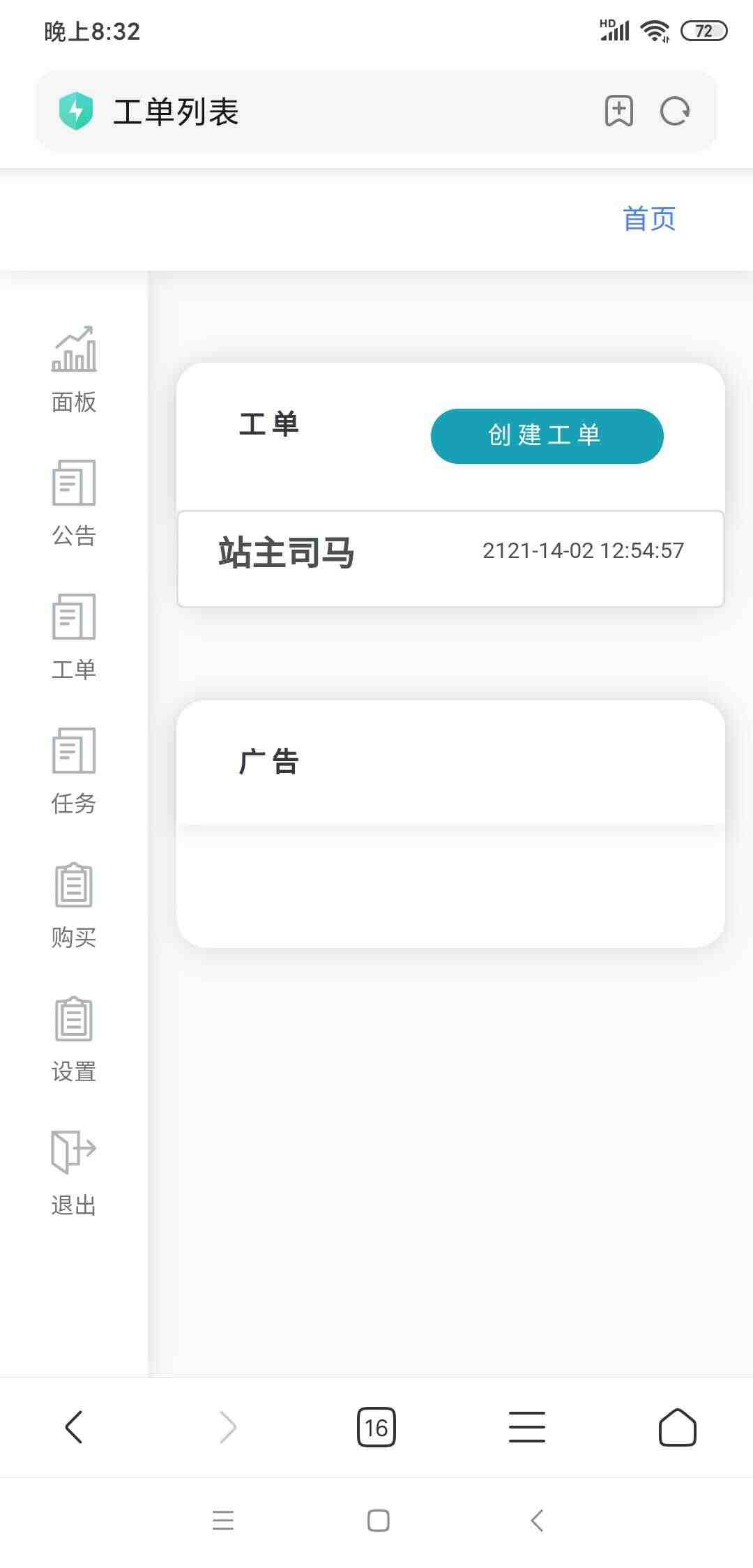Open 任务 in the sidebar

coord(74,771)
